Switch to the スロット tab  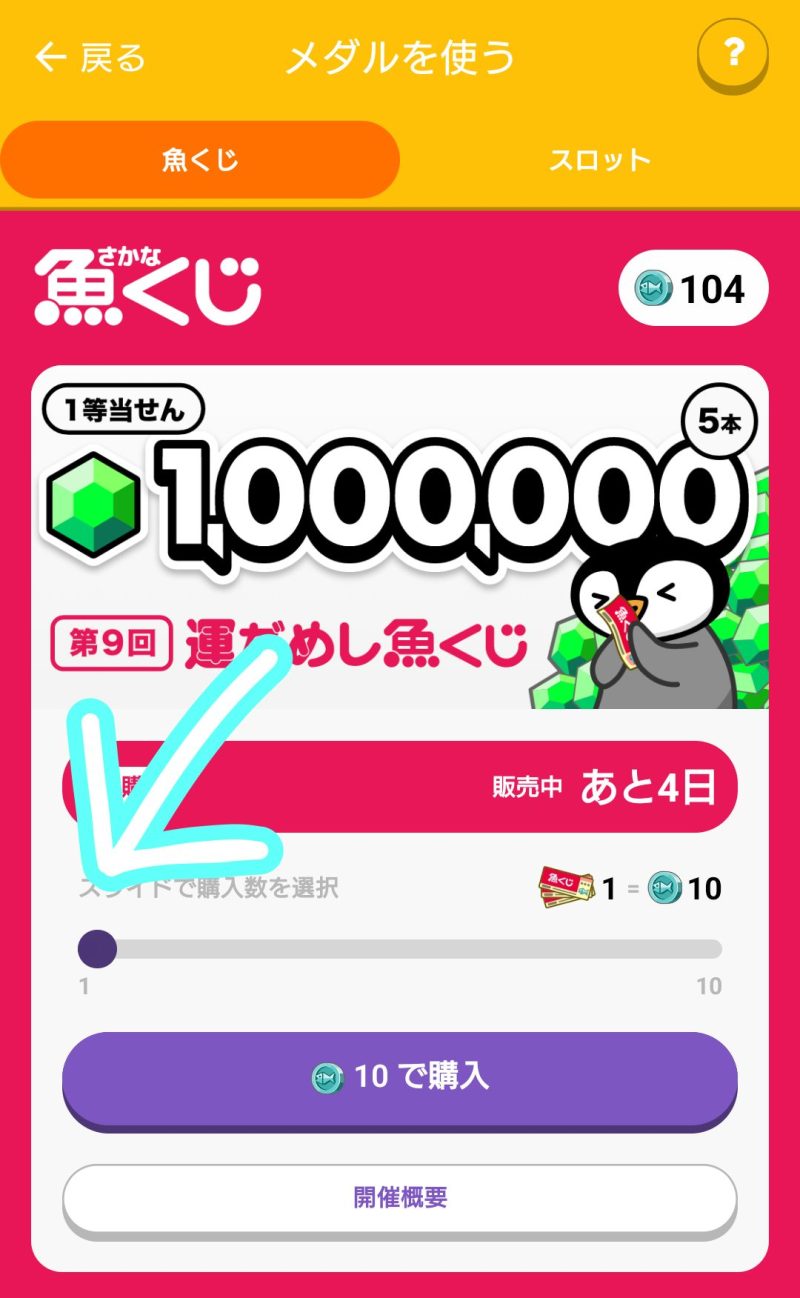(x=599, y=160)
